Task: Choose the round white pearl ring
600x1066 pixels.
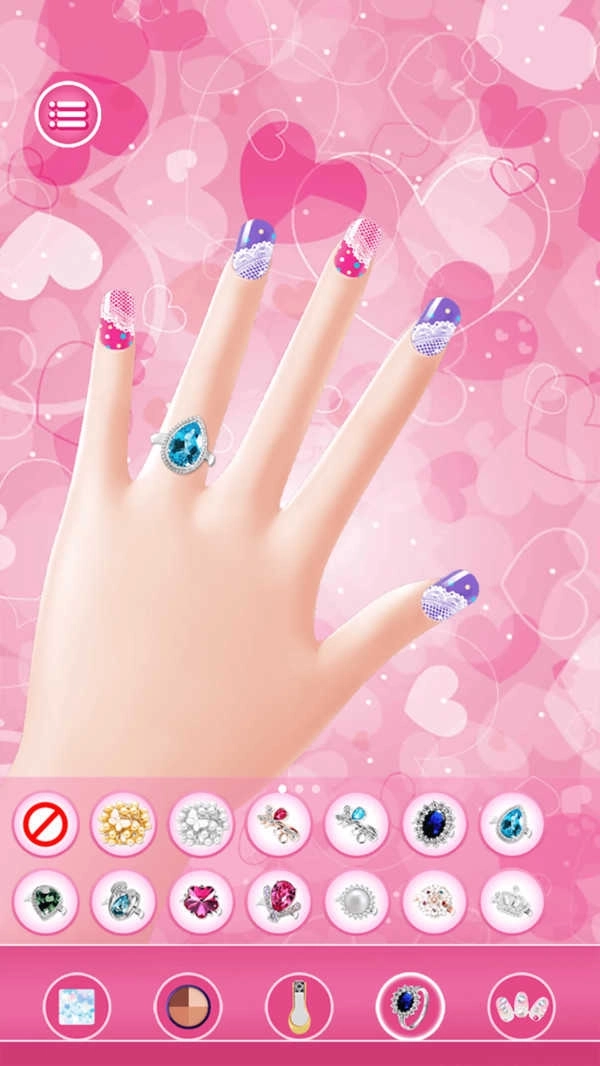Action: coord(357,901)
